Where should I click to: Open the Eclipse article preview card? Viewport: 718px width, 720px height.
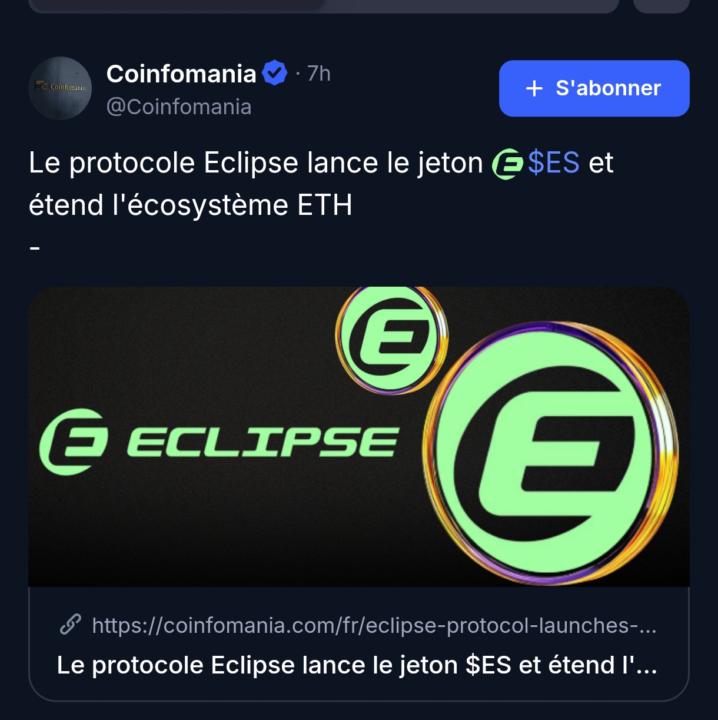click(358, 437)
